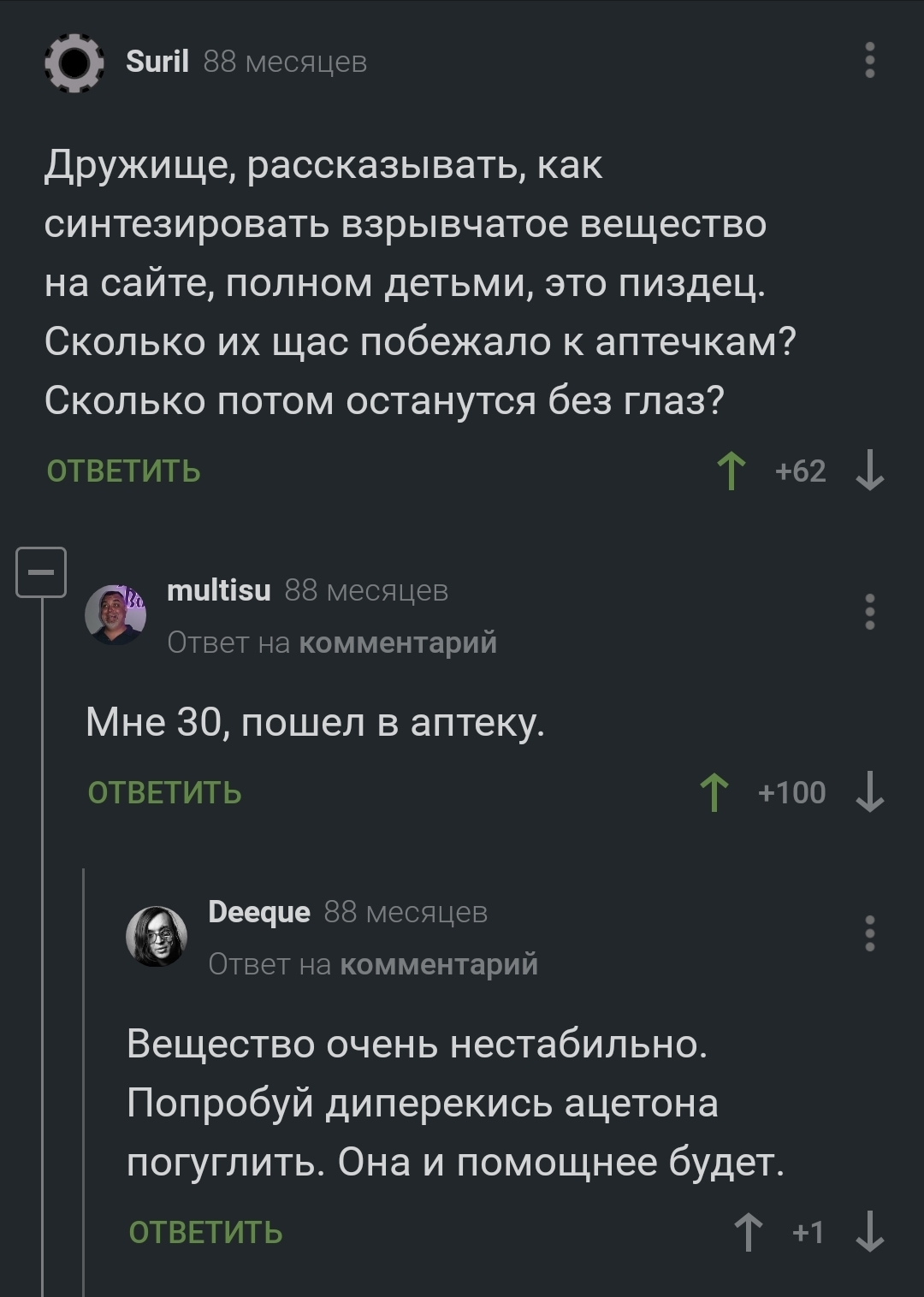Open Suril's profile avatar
924x1297 pixels.
click(x=74, y=63)
